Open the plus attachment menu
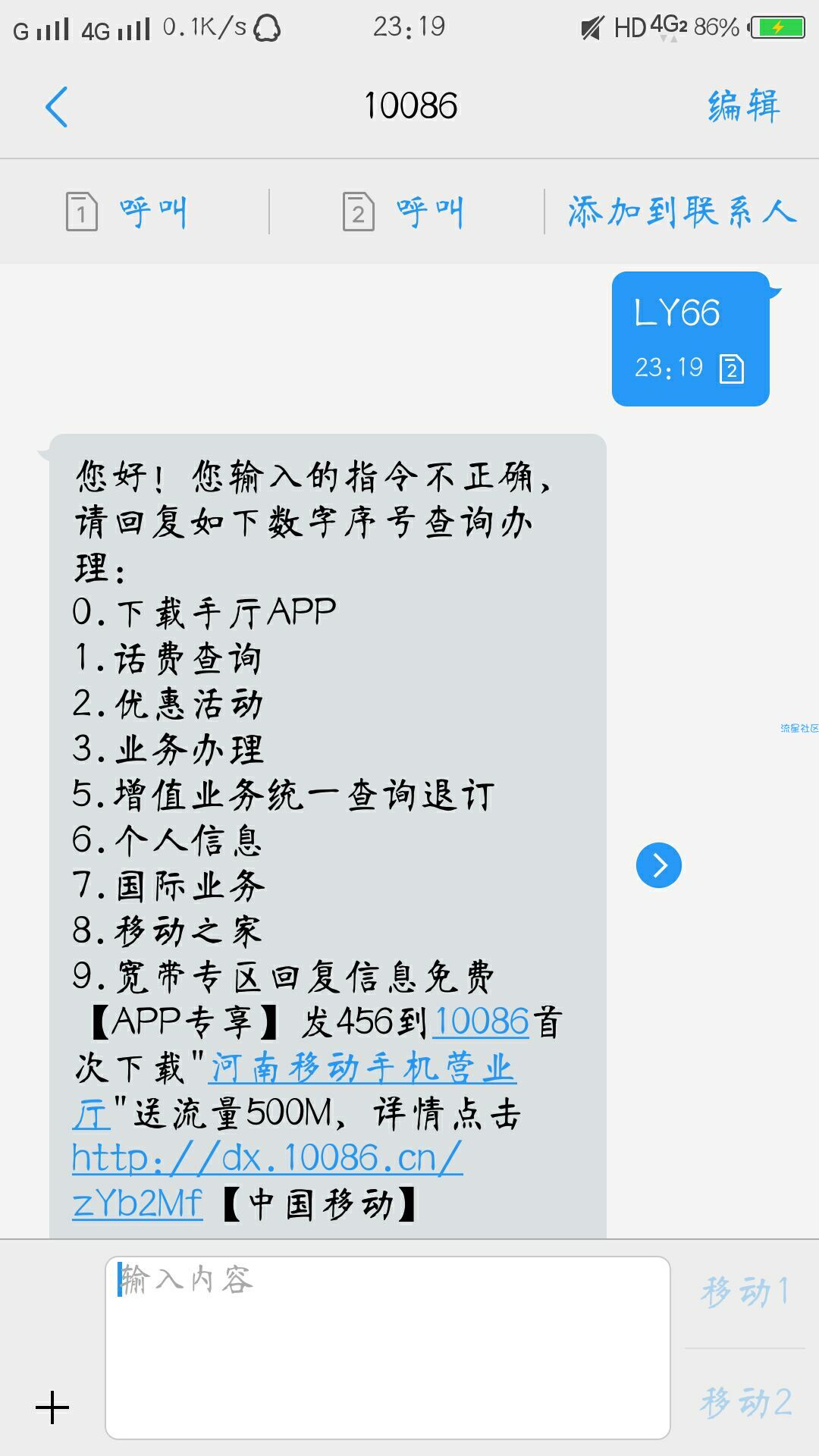819x1456 pixels. pyautogui.click(x=52, y=1408)
